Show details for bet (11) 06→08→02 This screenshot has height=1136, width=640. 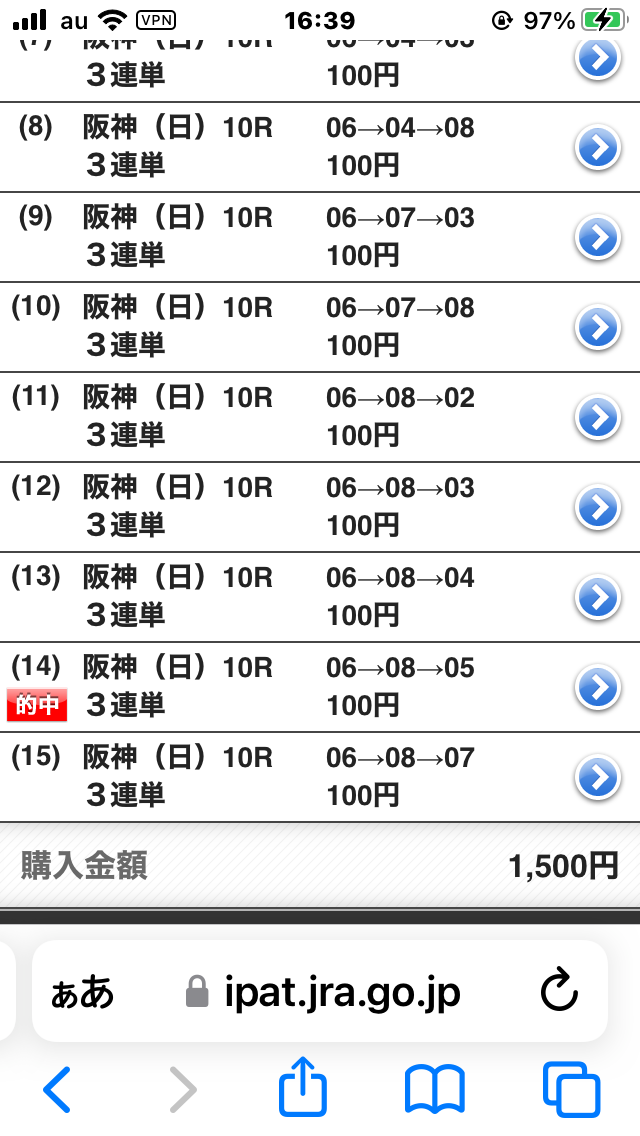pos(597,418)
